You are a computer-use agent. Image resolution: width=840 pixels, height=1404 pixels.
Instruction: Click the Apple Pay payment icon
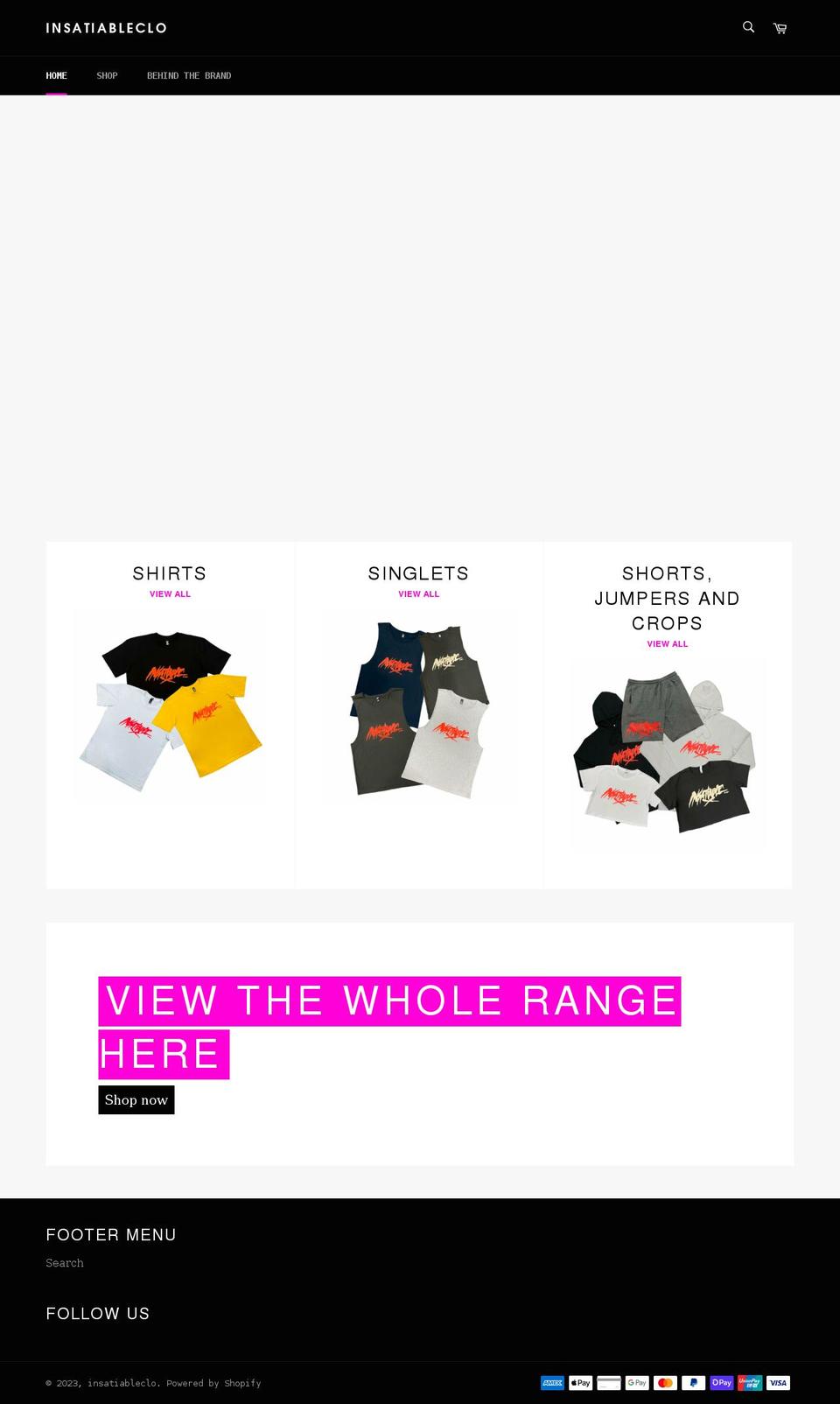[580, 1383]
